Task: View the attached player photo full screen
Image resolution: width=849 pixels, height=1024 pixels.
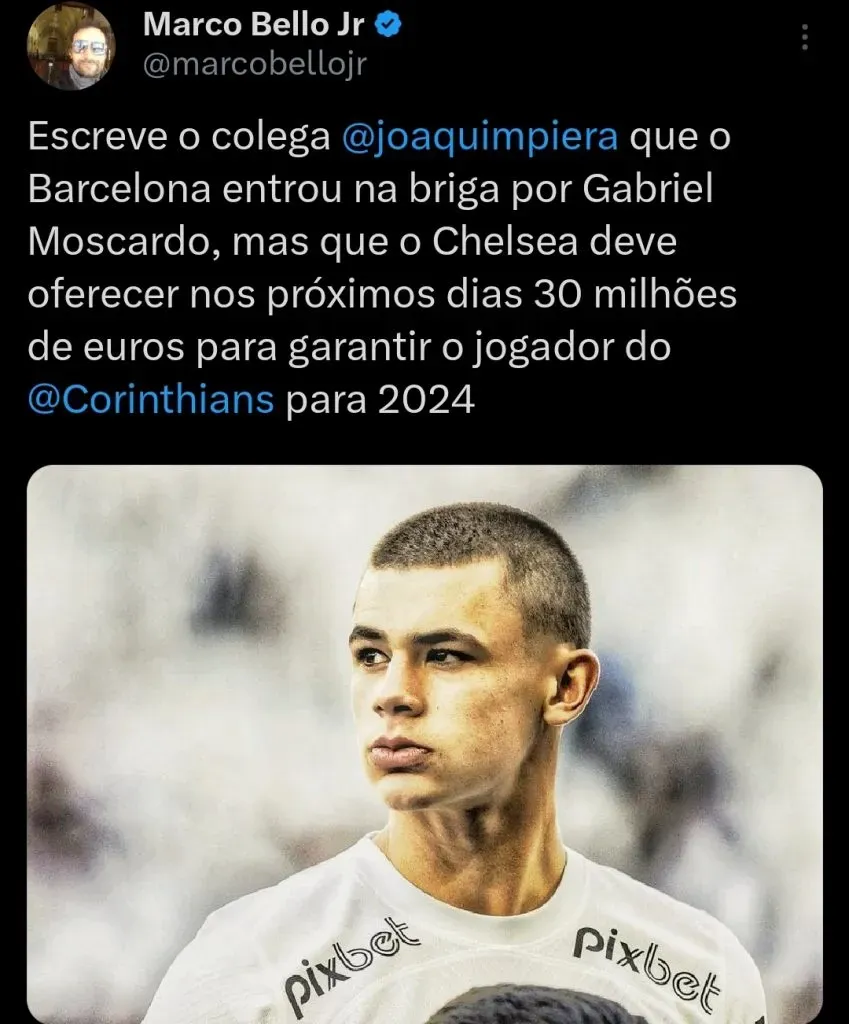Action: point(425,744)
